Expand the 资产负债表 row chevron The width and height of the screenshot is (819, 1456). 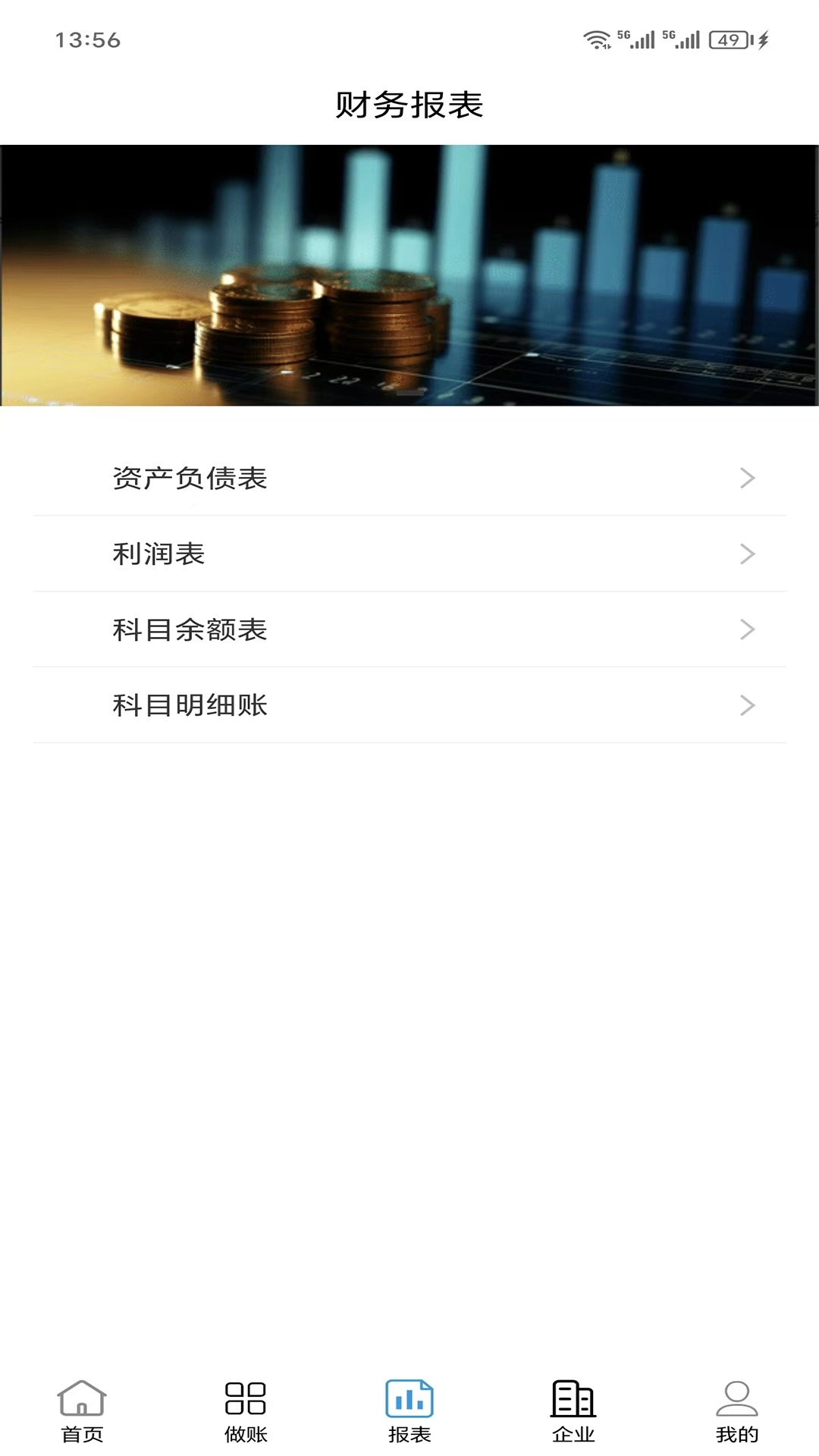pyautogui.click(x=749, y=478)
